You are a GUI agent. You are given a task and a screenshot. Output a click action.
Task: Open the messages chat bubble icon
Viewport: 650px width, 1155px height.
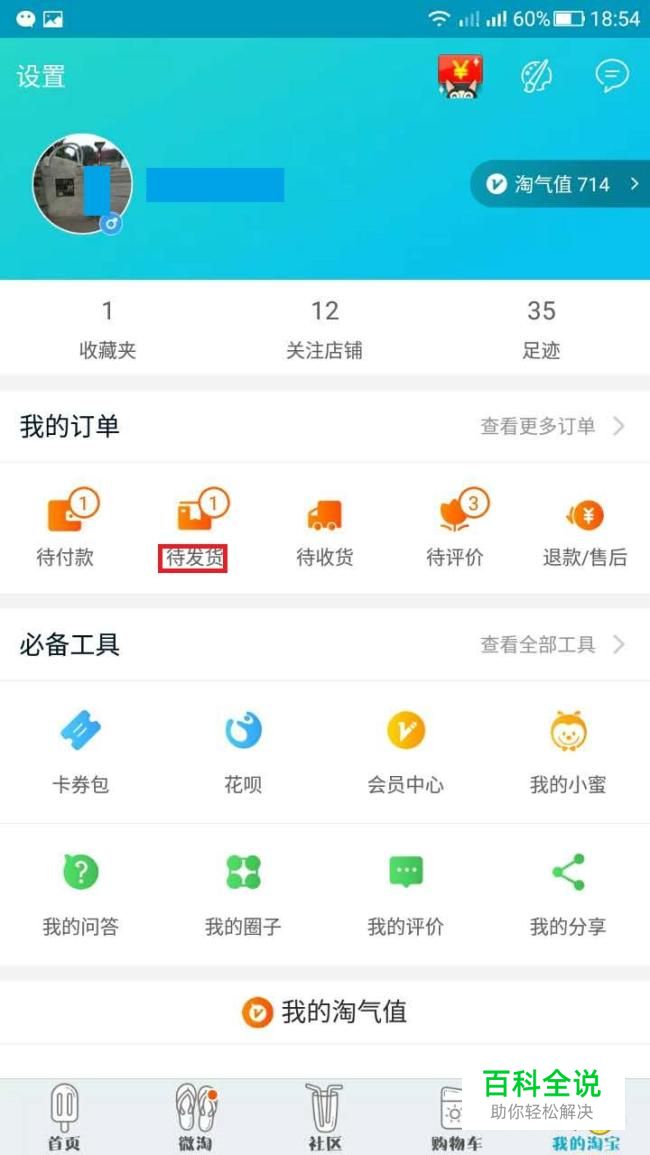click(x=612, y=76)
